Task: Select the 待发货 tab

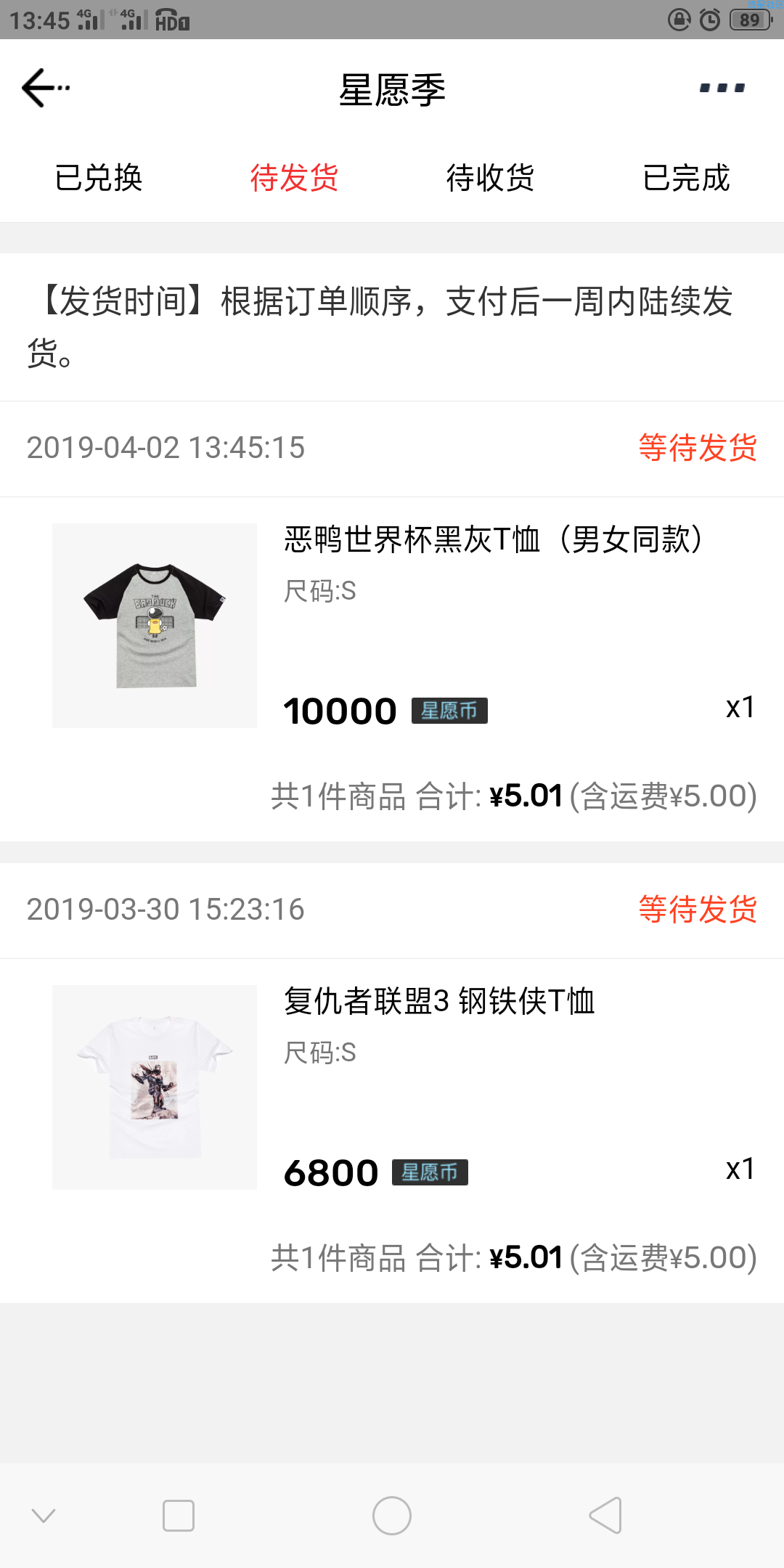Action: (294, 178)
